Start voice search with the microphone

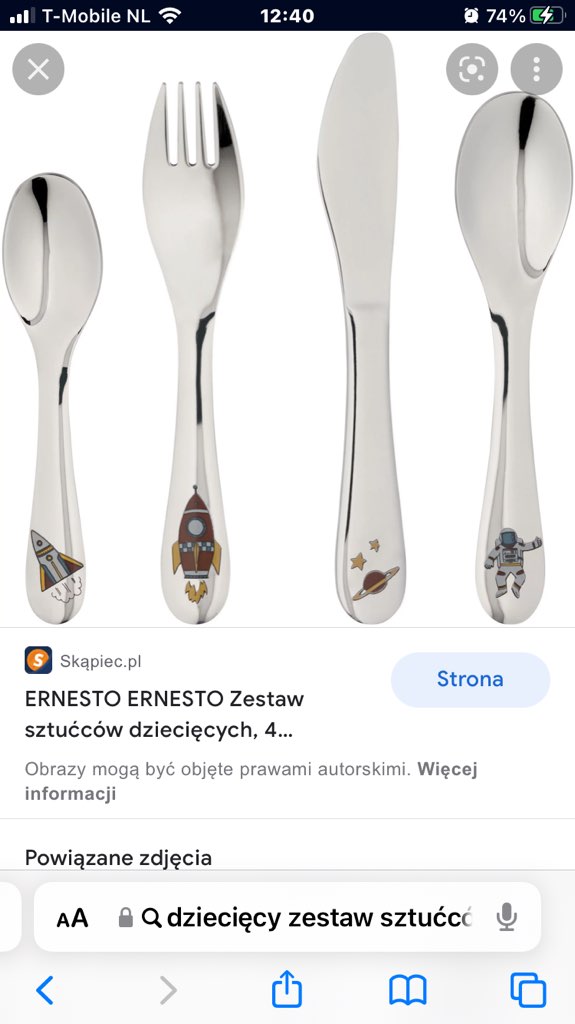coord(506,918)
